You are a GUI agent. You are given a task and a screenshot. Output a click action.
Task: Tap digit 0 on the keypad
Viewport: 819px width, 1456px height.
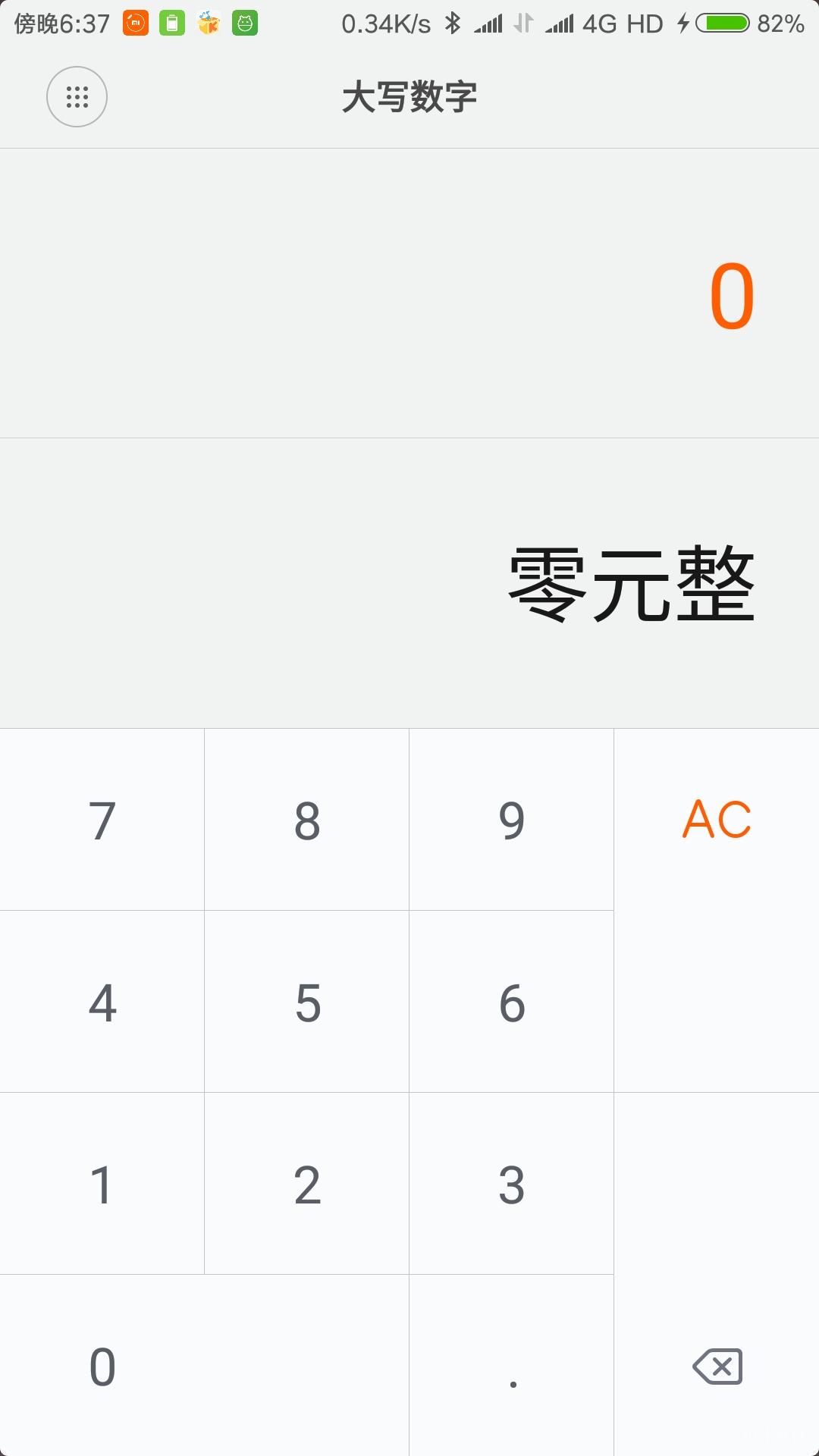pyautogui.click(x=102, y=1365)
